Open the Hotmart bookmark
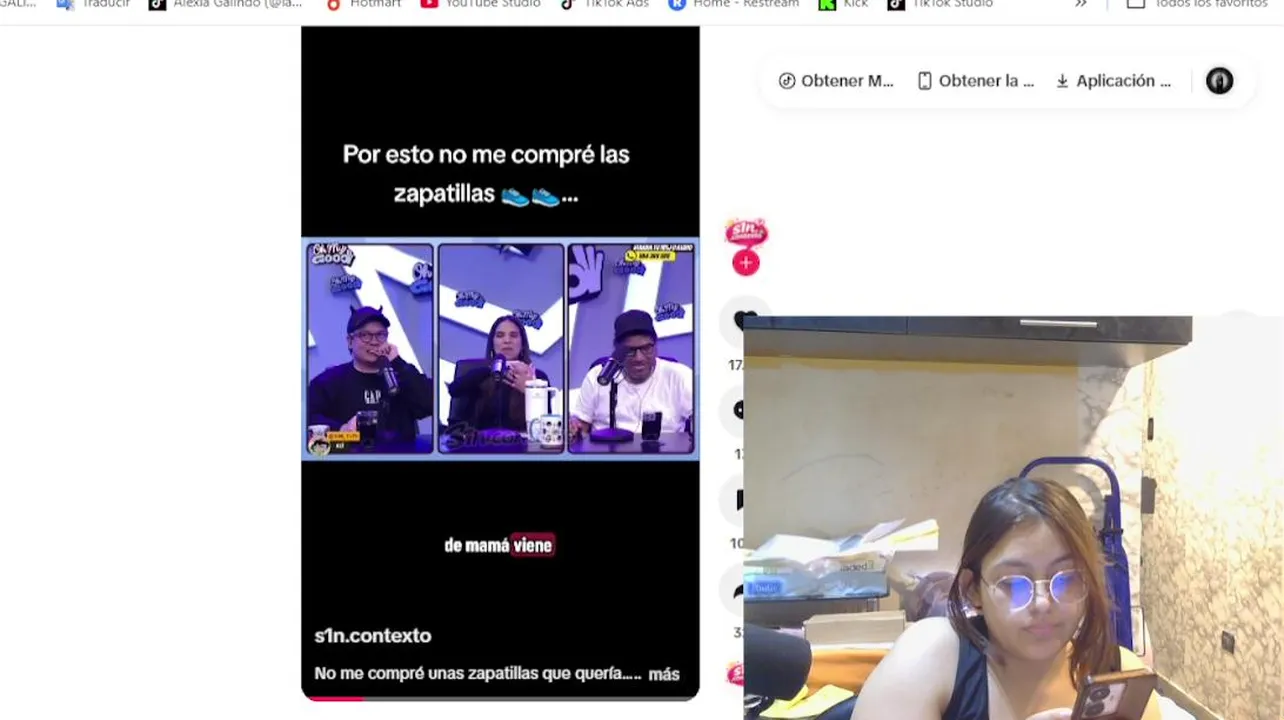The width and height of the screenshot is (1284, 720). coord(364,4)
